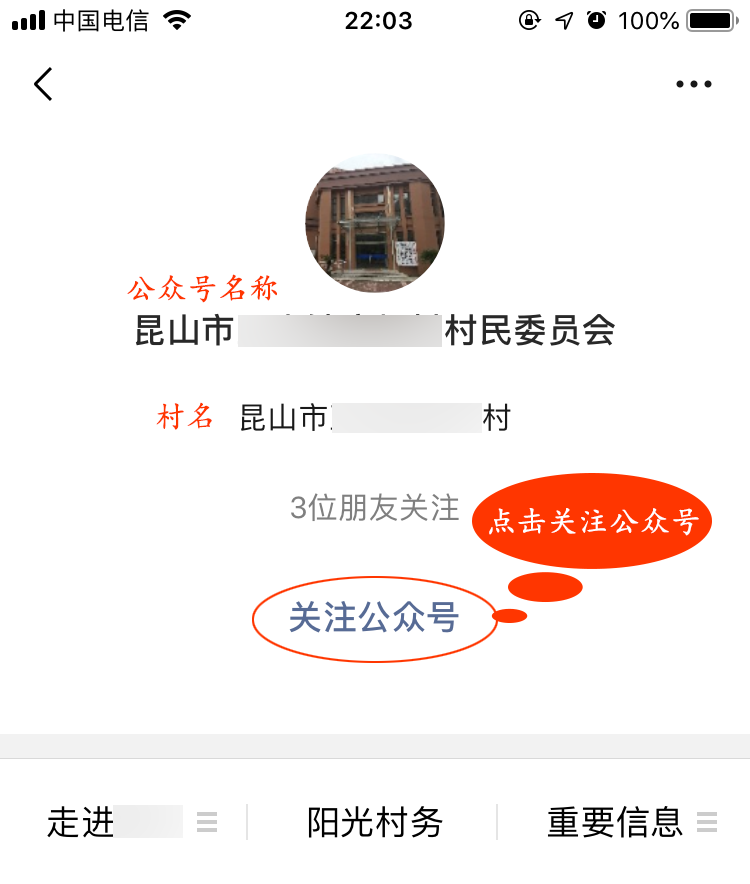The height and width of the screenshot is (884, 750).
Task: Open the 阳光村务 menu
Action: (x=374, y=823)
